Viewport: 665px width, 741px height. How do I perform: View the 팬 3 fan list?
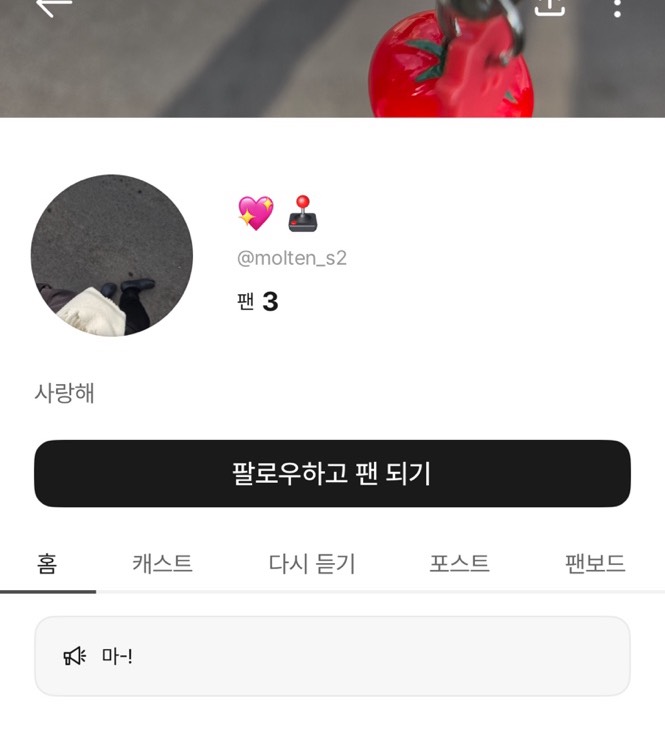[257, 302]
